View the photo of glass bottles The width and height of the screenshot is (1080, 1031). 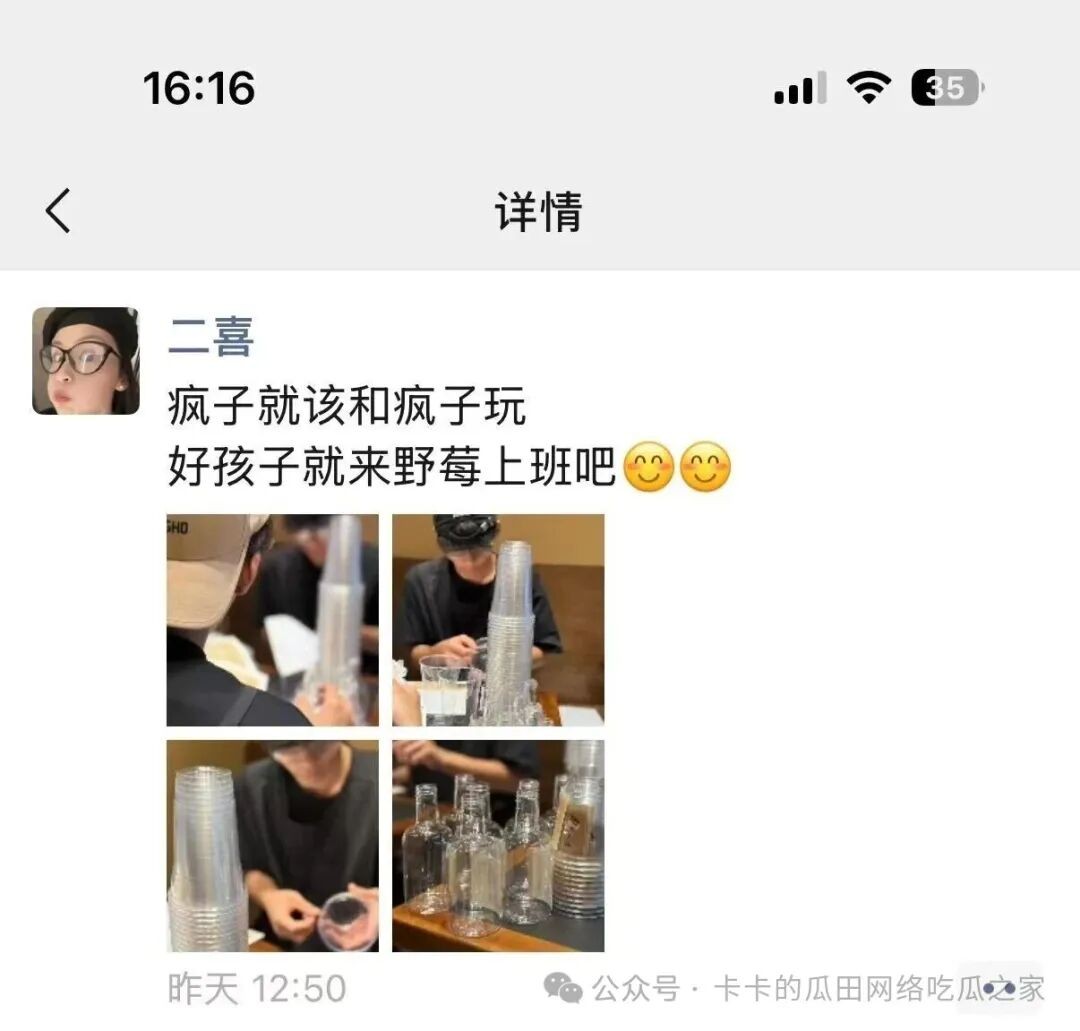498,846
